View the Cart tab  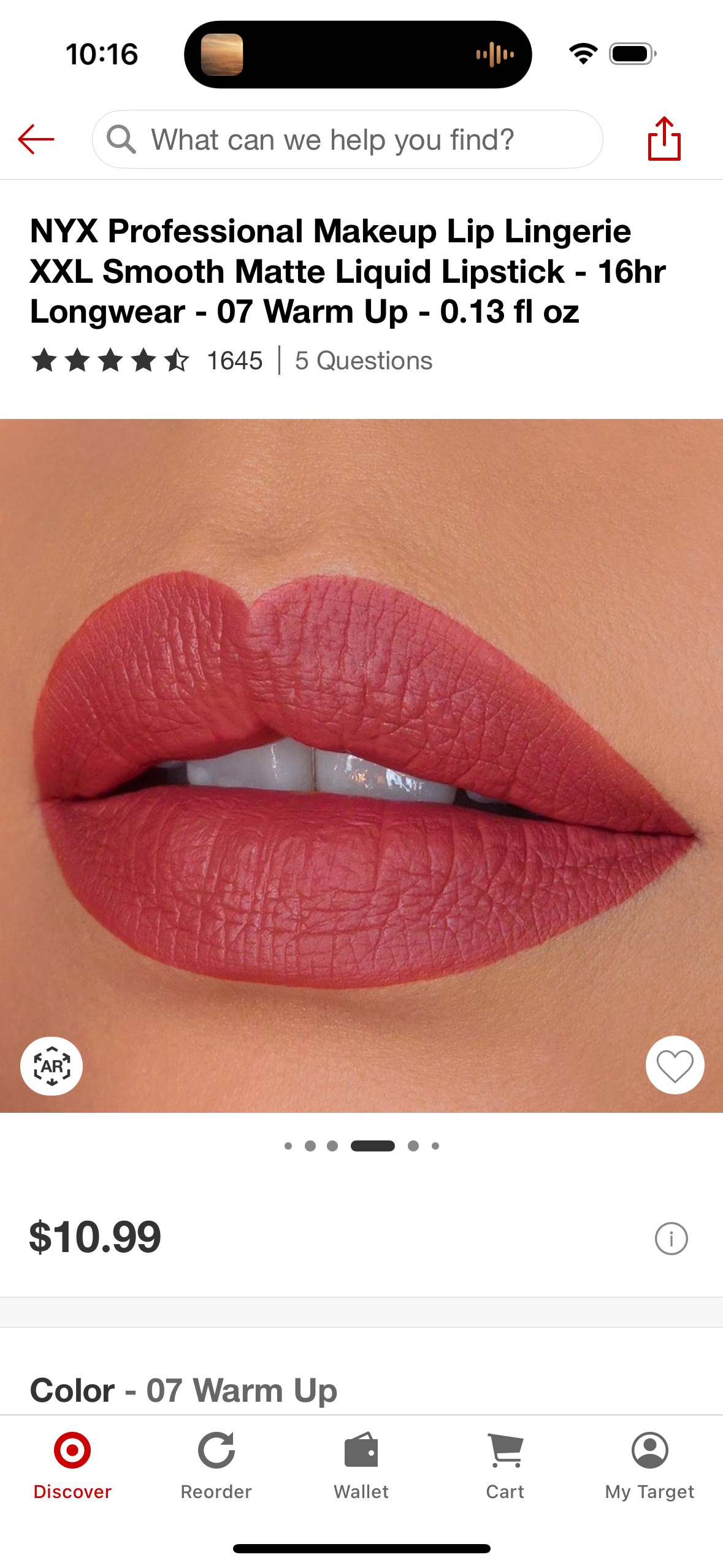[x=505, y=1465]
